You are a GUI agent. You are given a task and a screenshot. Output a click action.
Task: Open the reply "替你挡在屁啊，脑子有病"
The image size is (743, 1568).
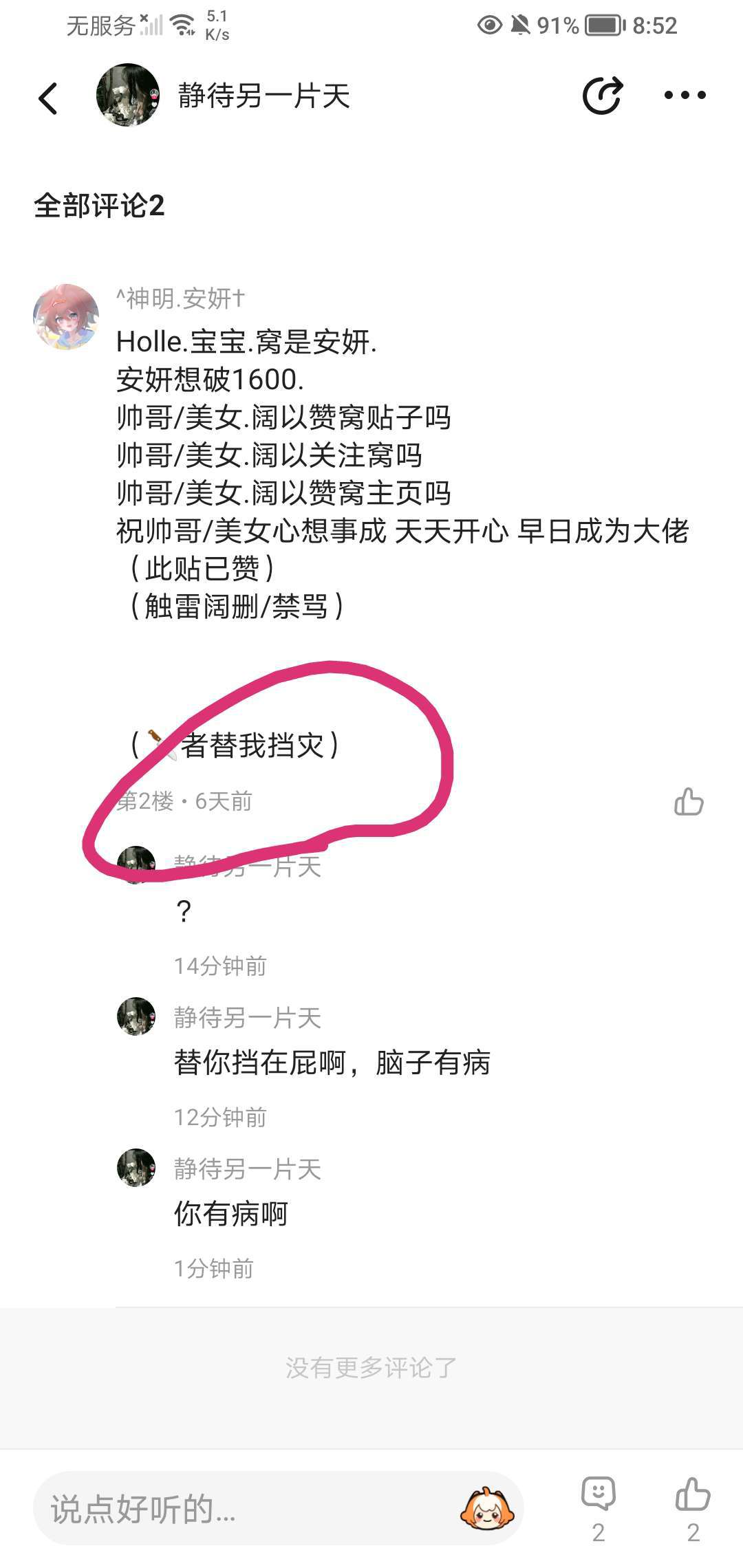[332, 1063]
